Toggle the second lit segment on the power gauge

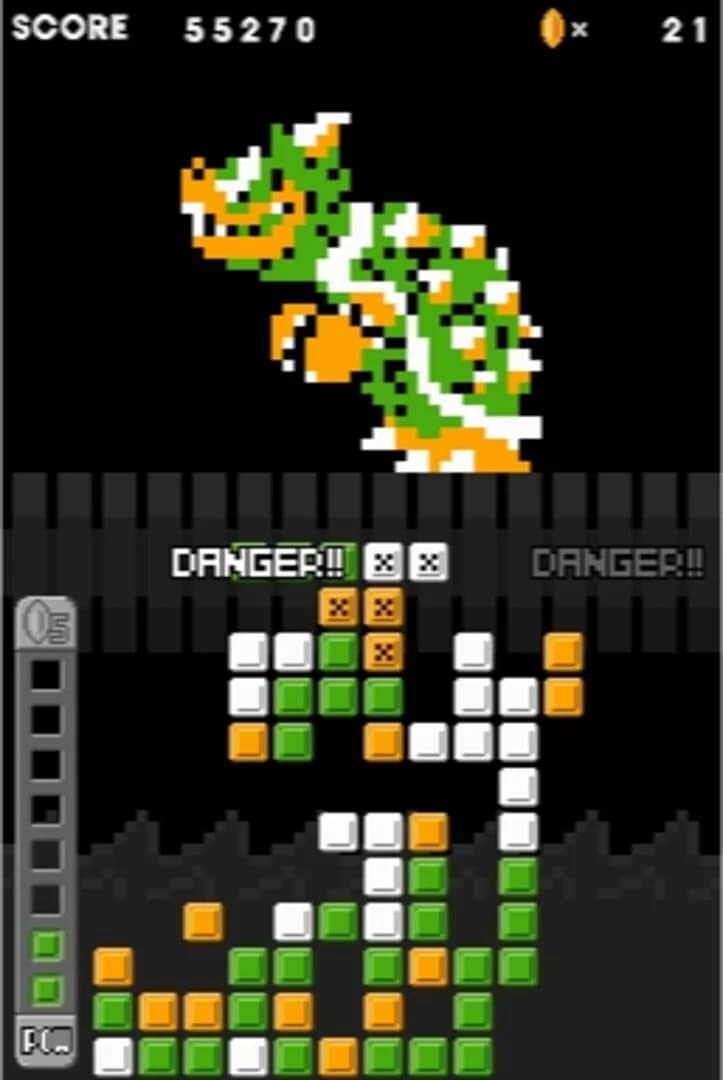pos(44,945)
